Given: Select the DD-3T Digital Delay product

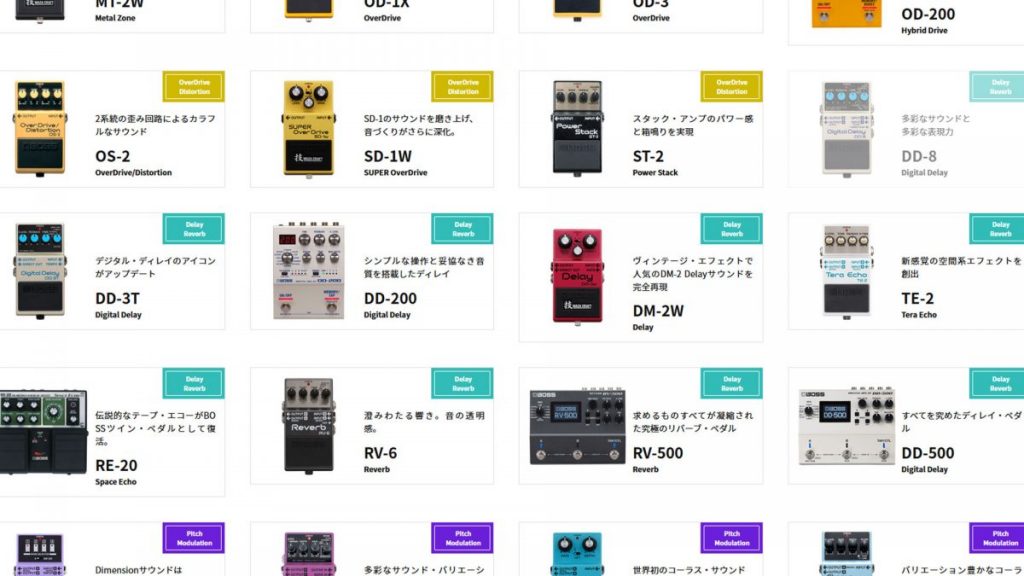Looking at the screenshot, I should coord(118,298).
